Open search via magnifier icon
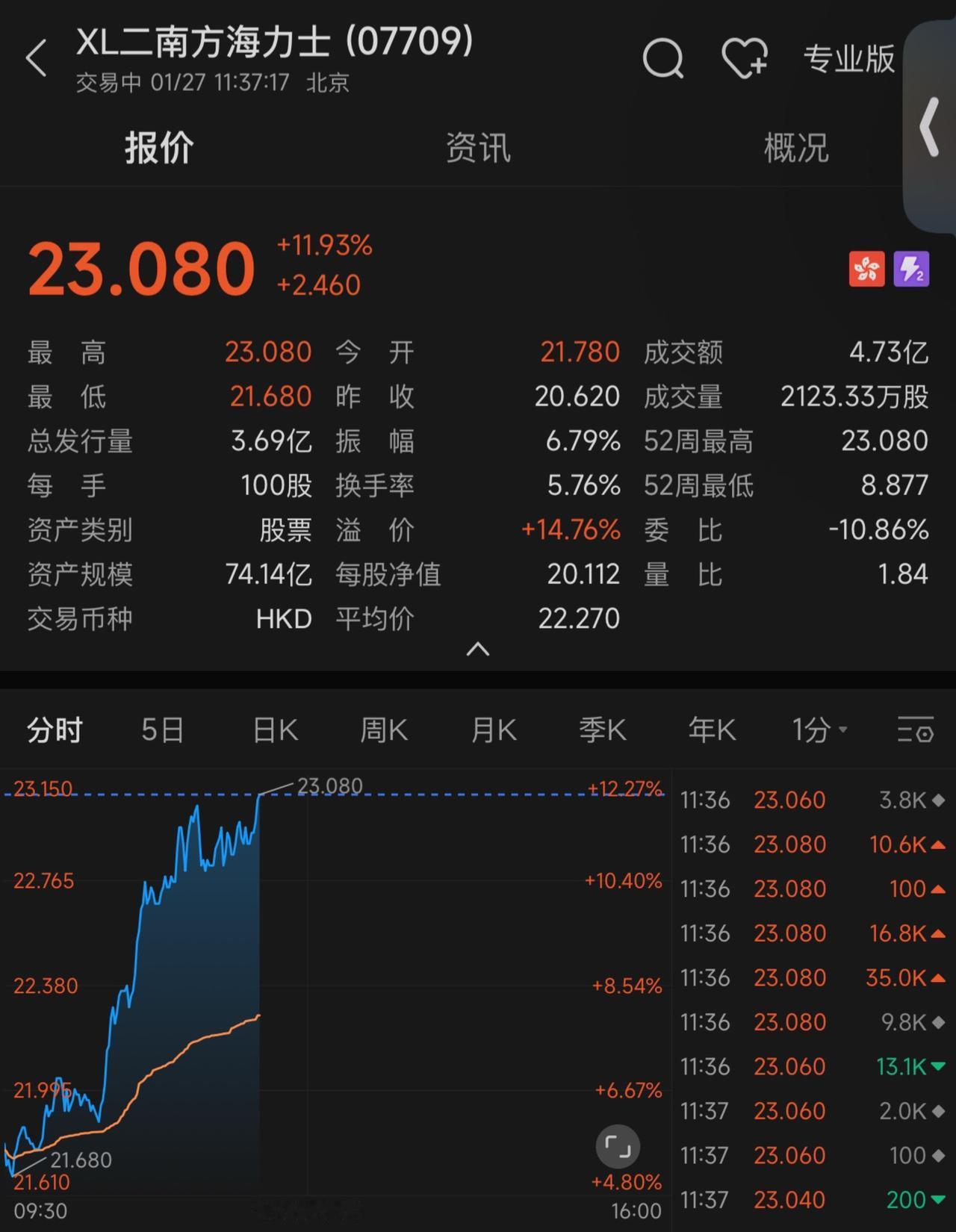This screenshot has height=1232, width=956. point(663,58)
